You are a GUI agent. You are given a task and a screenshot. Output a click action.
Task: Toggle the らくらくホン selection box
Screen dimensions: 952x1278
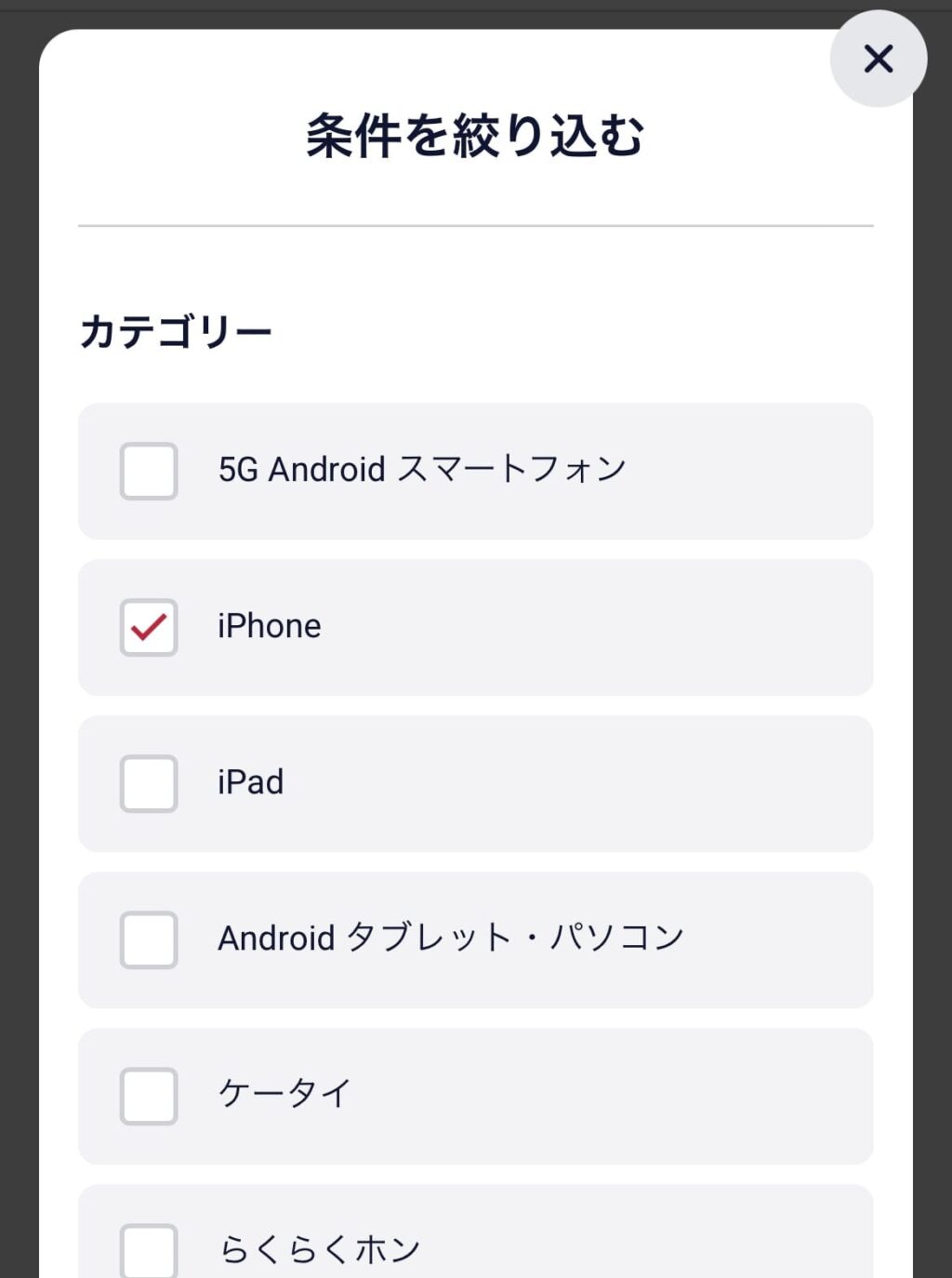coord(149,1251)
